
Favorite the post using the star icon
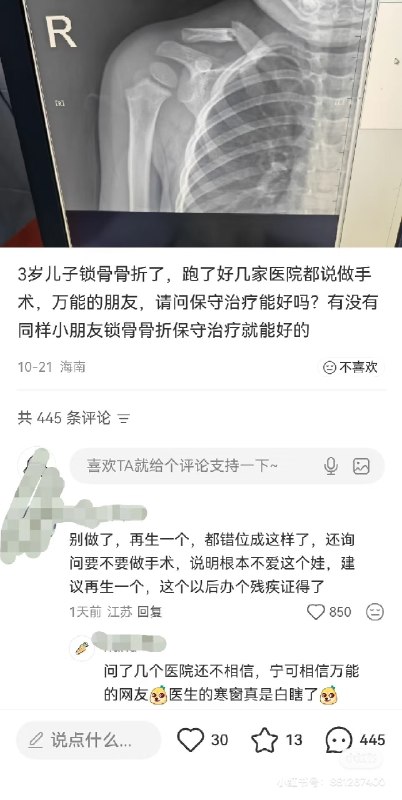265,740
